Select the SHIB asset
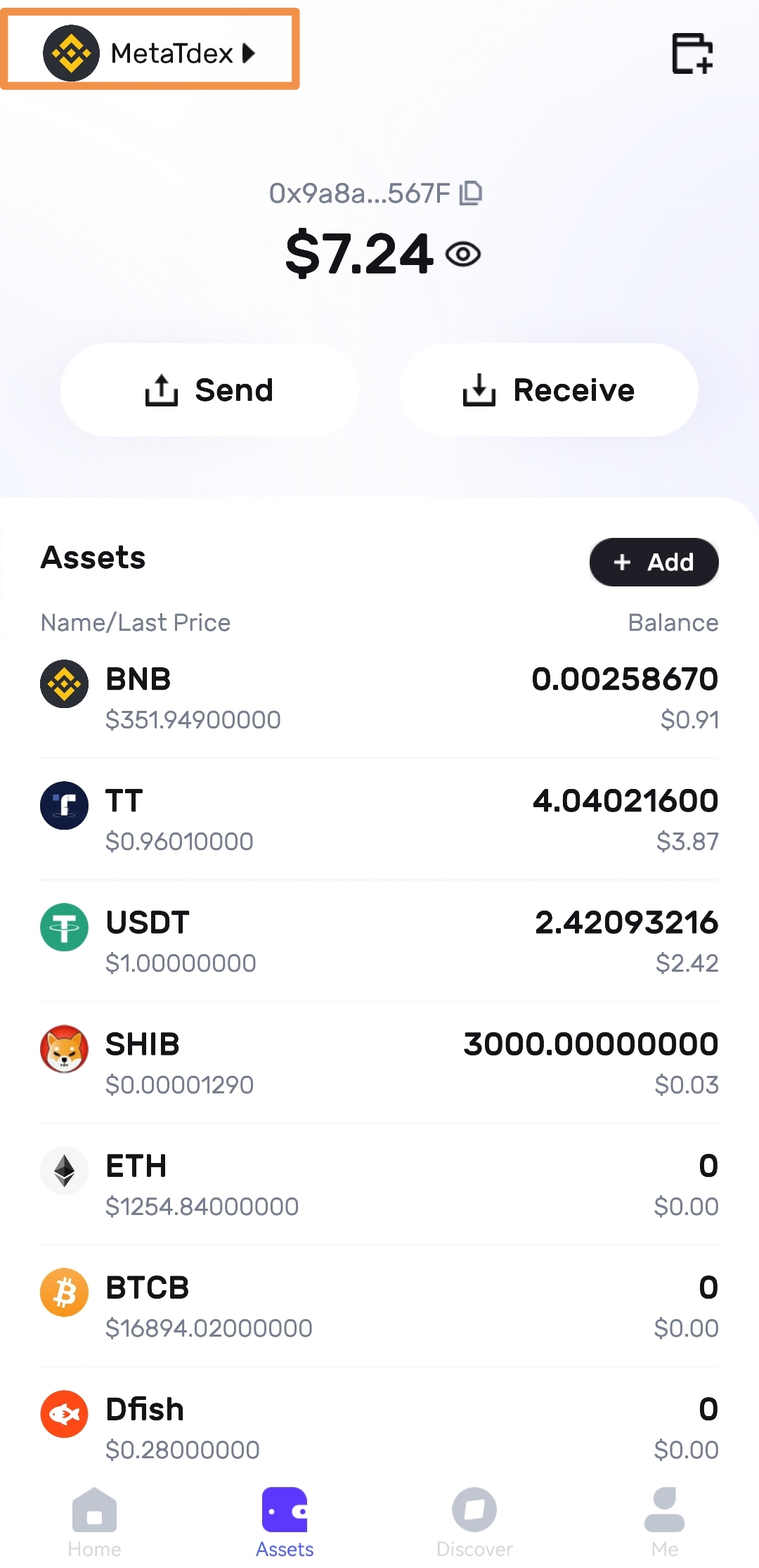Screen dimensions: 759x1568 [379, 1063]
